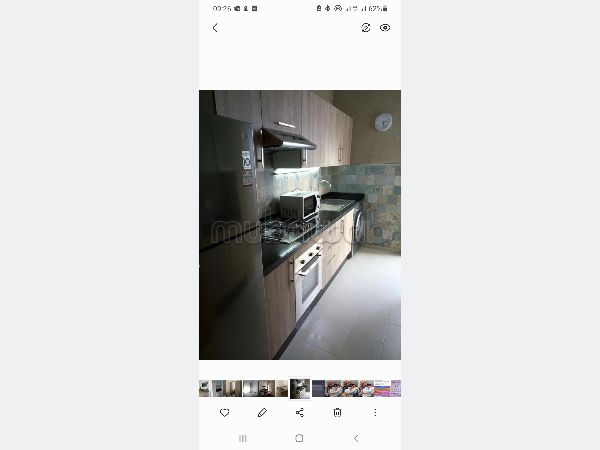This screenshot has height=450, width=600.
Task: Delete this photo with the trash icon
Action: coord(338,412)
